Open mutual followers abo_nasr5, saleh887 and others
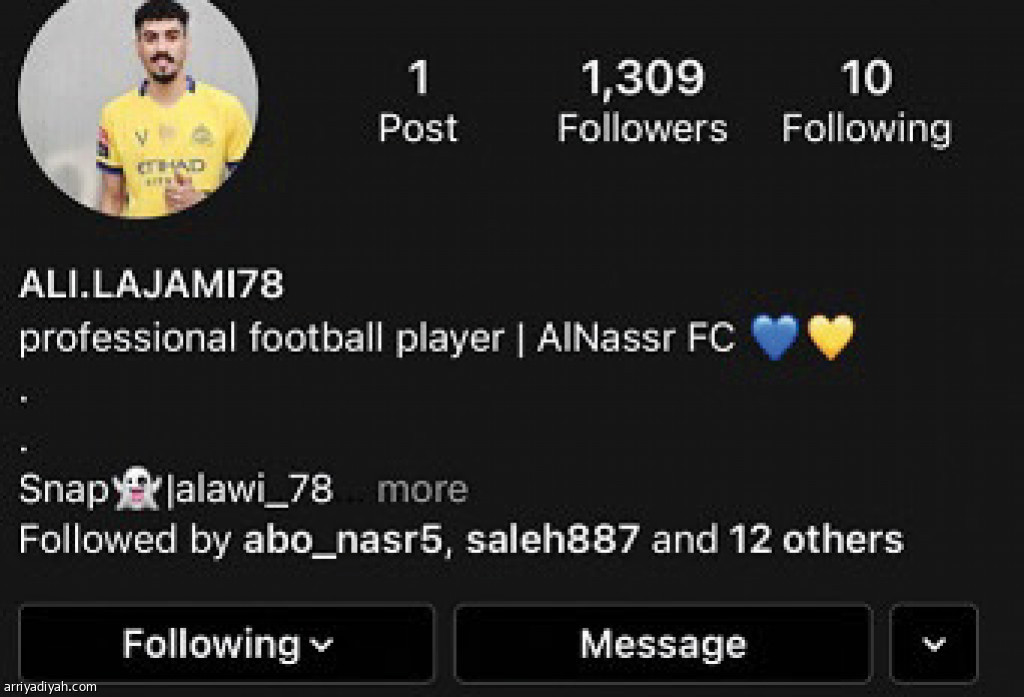This screenshot has width=1024, height=697. click(x=461, y=540)
